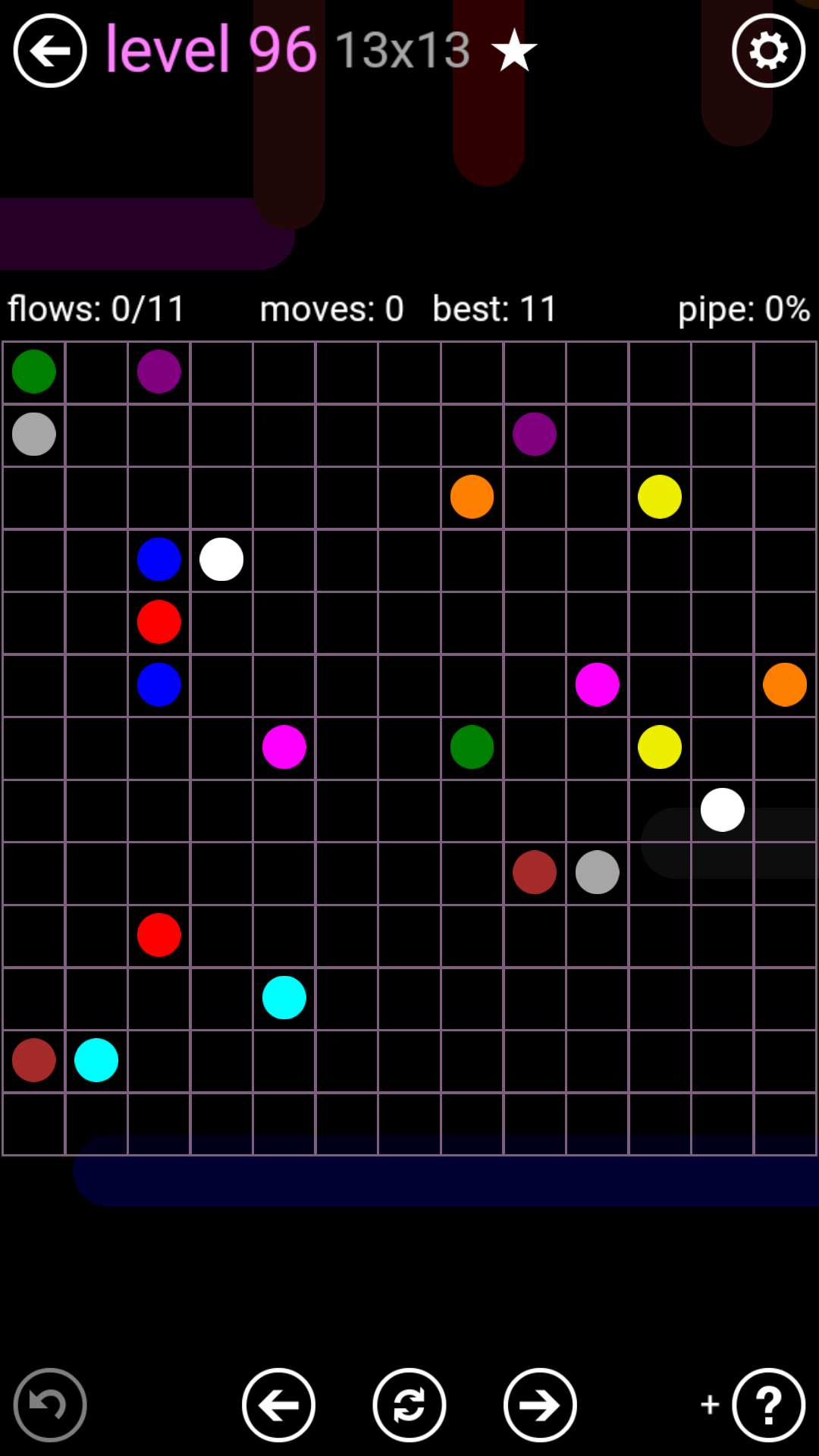Go to the previous level
Viewport: 819px width, 1456px height.
point(278,1405)
